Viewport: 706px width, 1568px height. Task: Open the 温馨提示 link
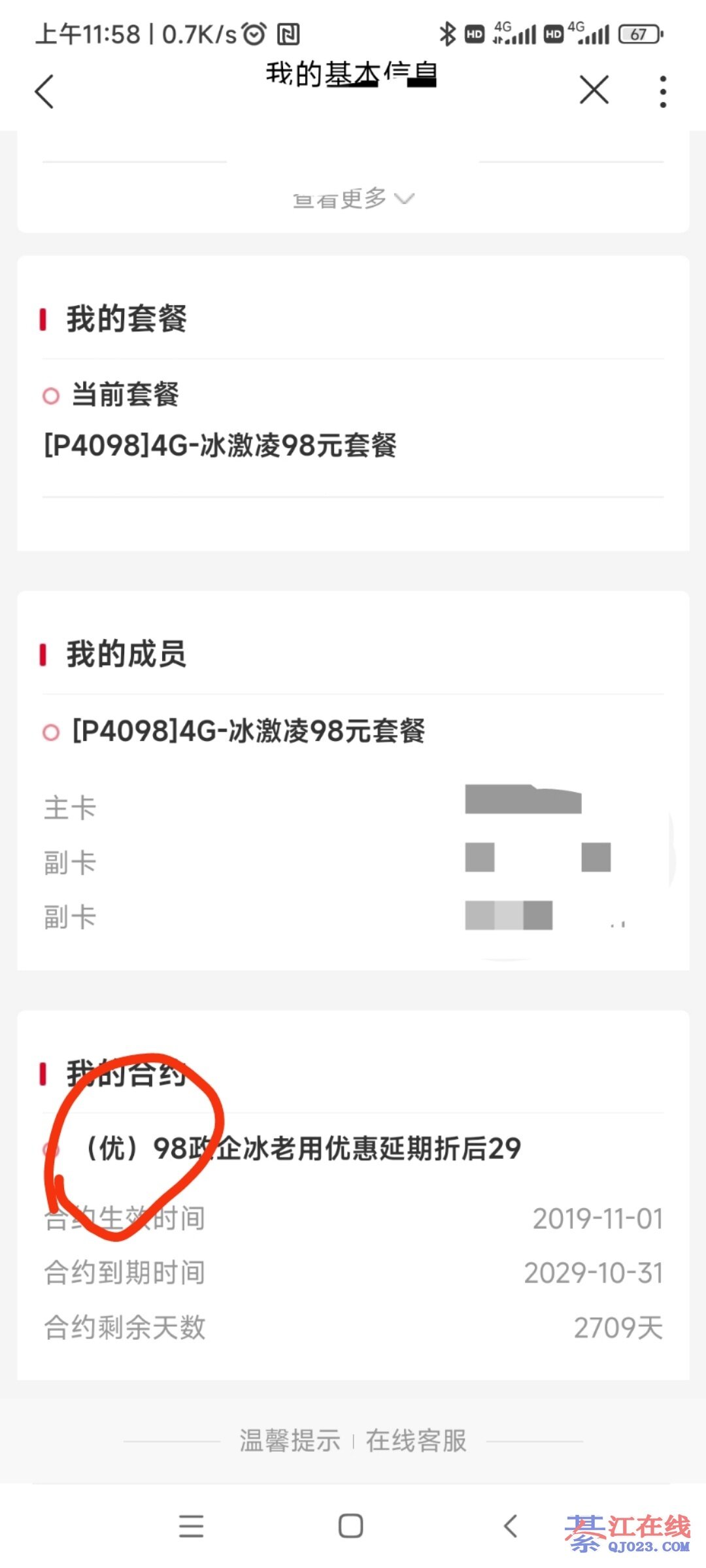[x=290, y=1440]
